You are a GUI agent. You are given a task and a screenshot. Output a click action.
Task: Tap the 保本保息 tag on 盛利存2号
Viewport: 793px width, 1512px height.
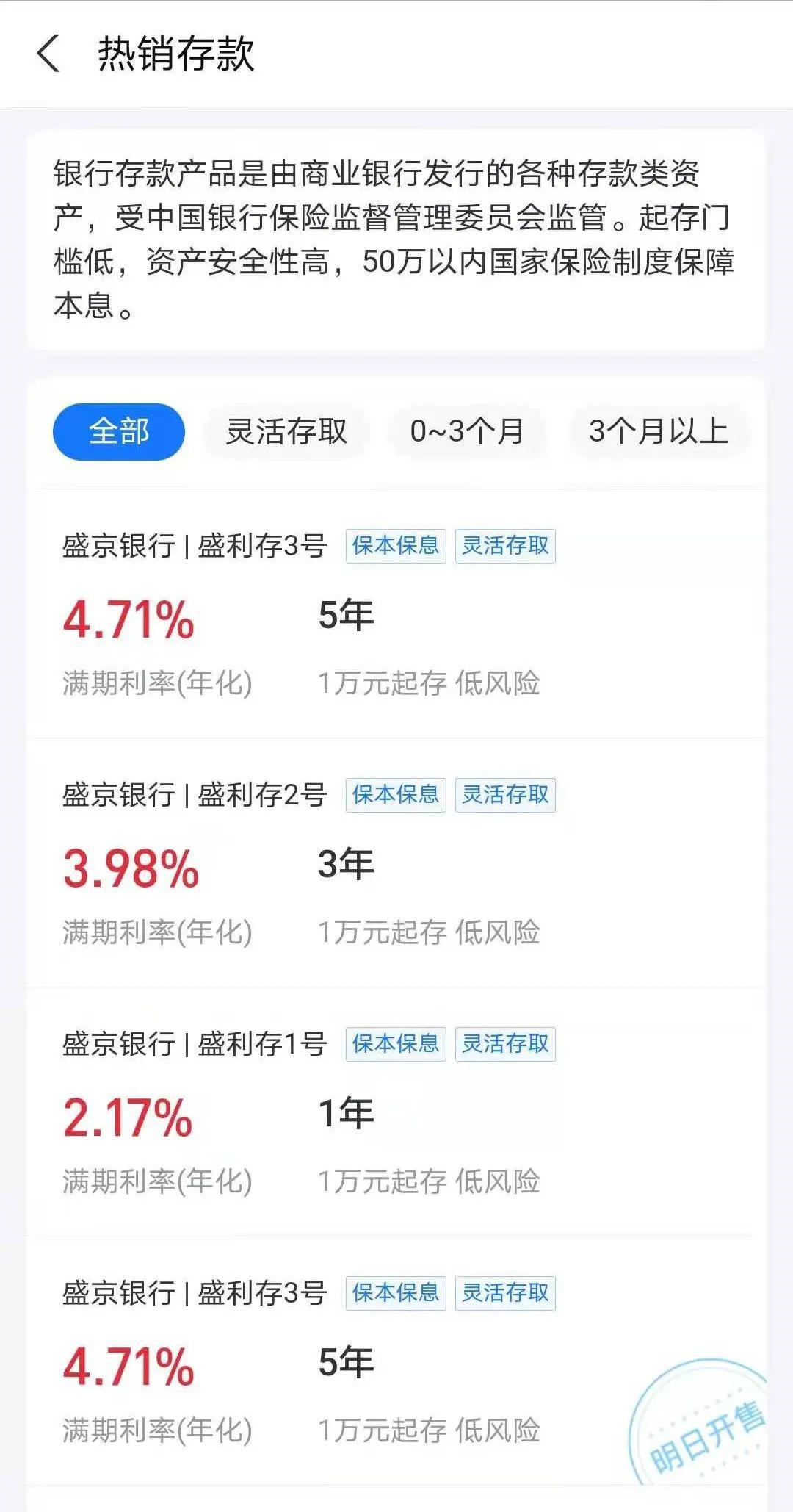pyautogui.click(x=396, y=795)
